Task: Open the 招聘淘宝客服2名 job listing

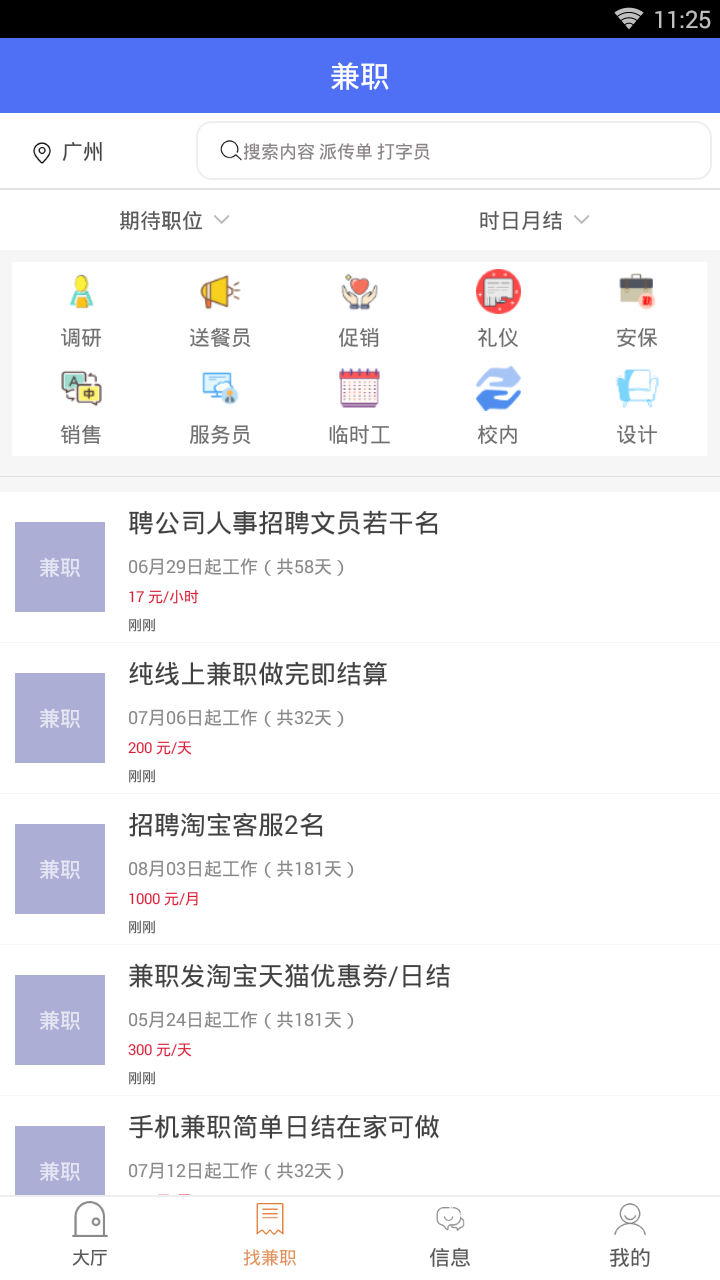Action: click(360, 869)
